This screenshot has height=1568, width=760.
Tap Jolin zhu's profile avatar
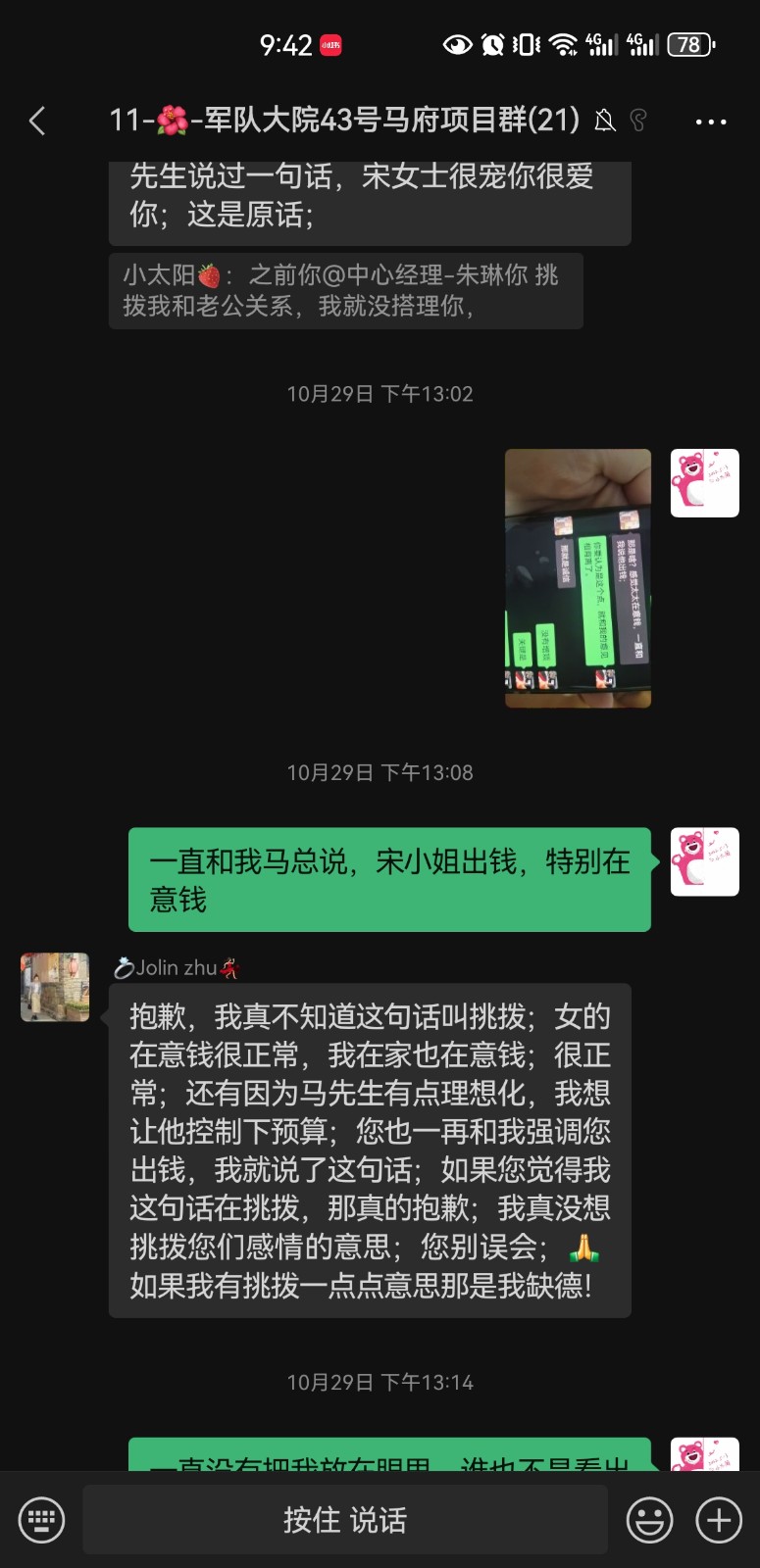55,987
